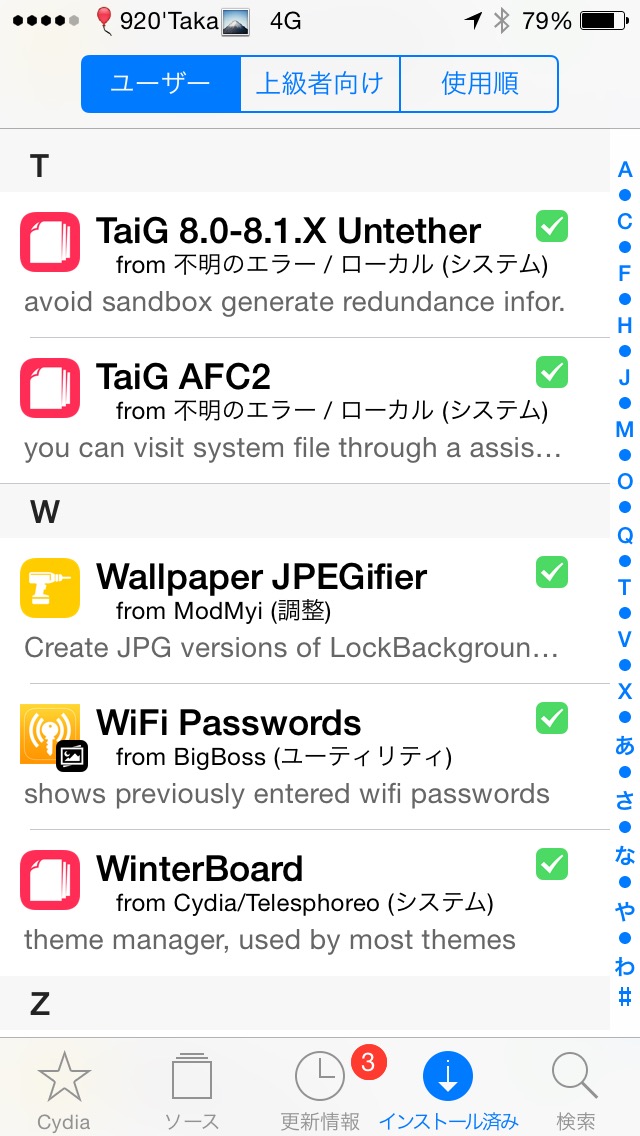Switch to the 使用順 sorting segment
The height and width of the screenshot is (1136, 640).
pos(479,84)
